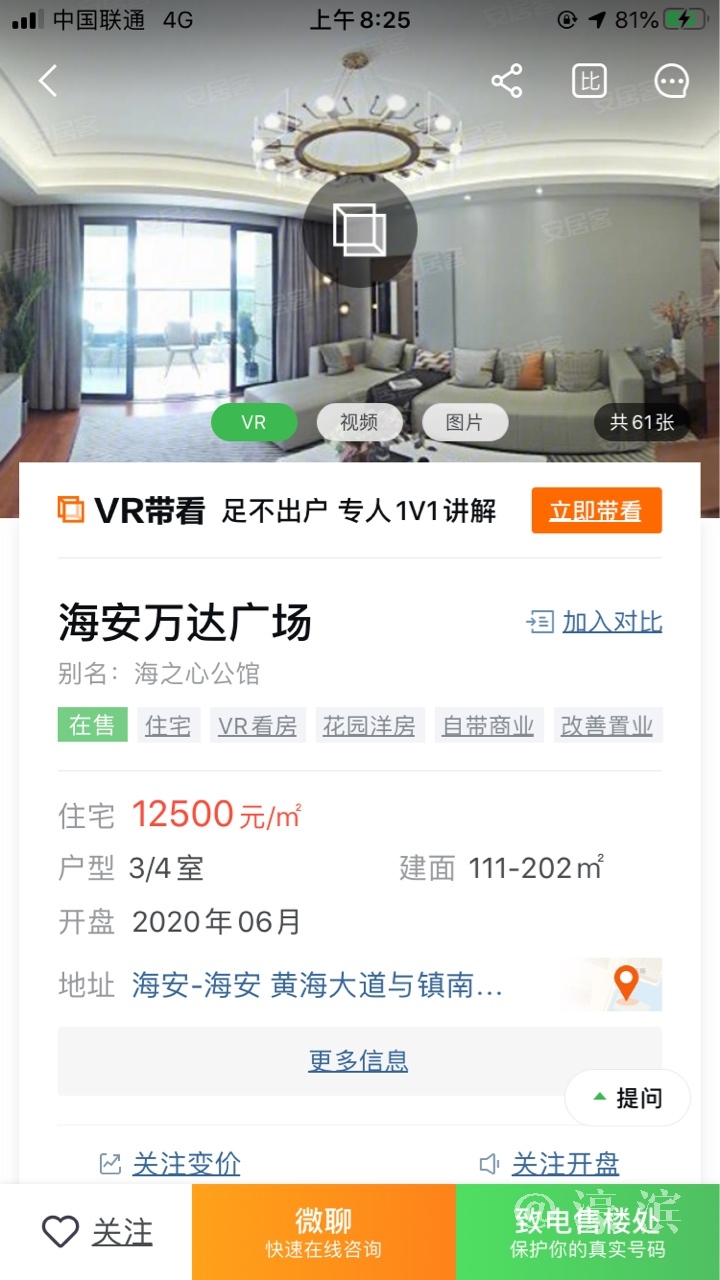Viewport: 720px width, 1280px height.
Task: Open the 花园洋房 tag
Action: click(x=369, y=726)
